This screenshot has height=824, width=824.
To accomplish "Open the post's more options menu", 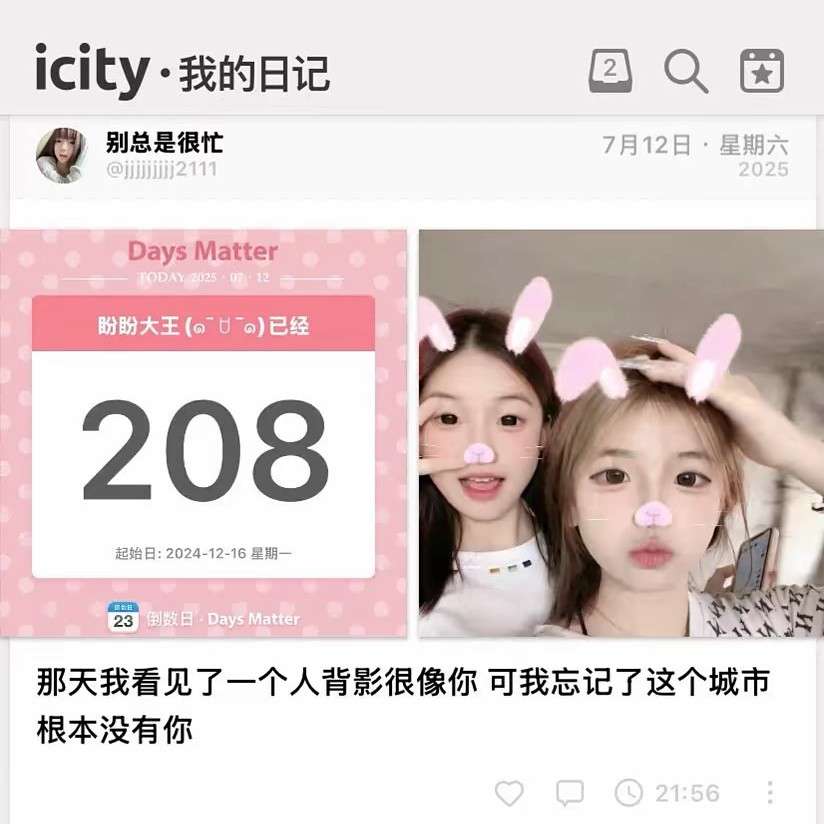I will pyautogui.click(x=770, y=793).
